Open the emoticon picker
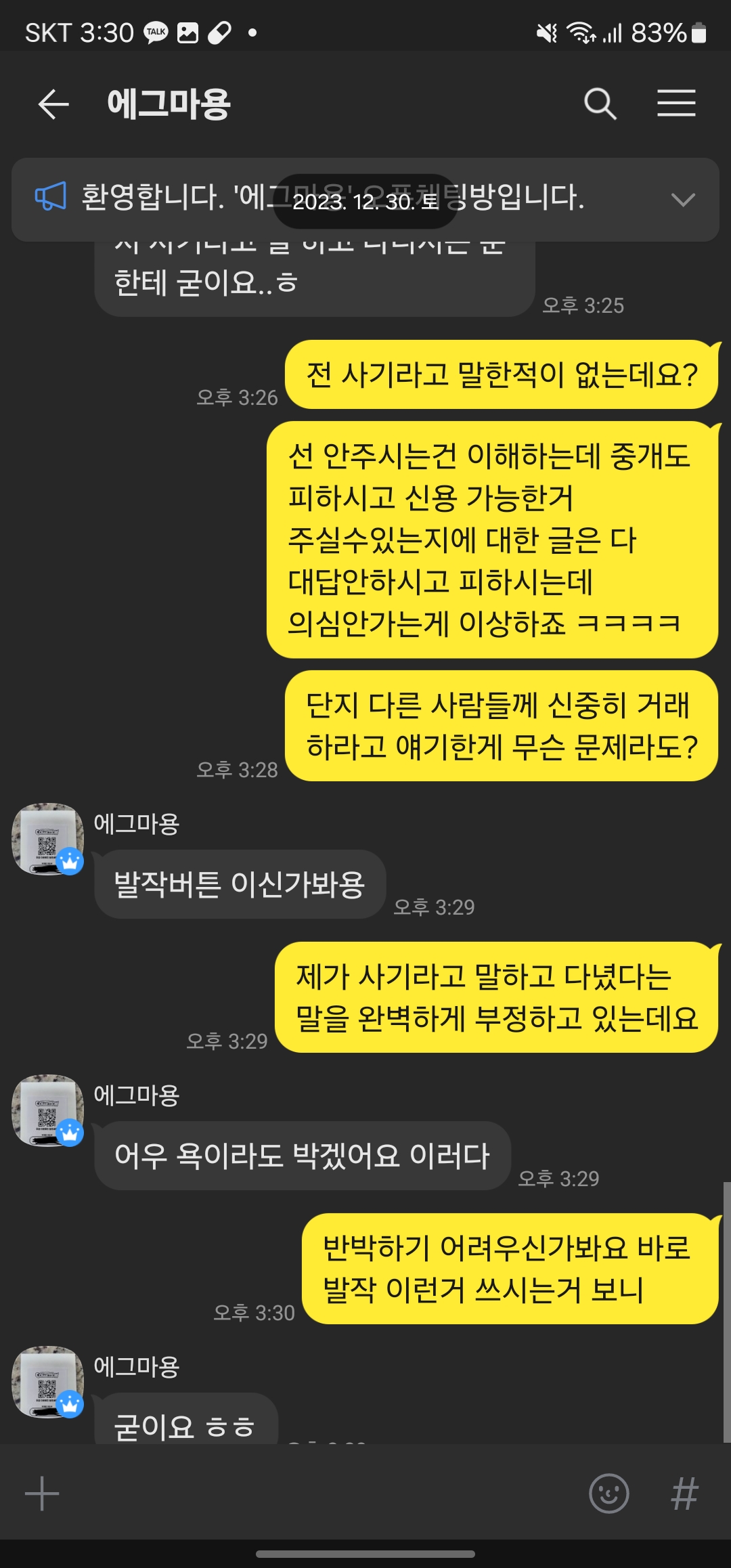 (608, 1494)
